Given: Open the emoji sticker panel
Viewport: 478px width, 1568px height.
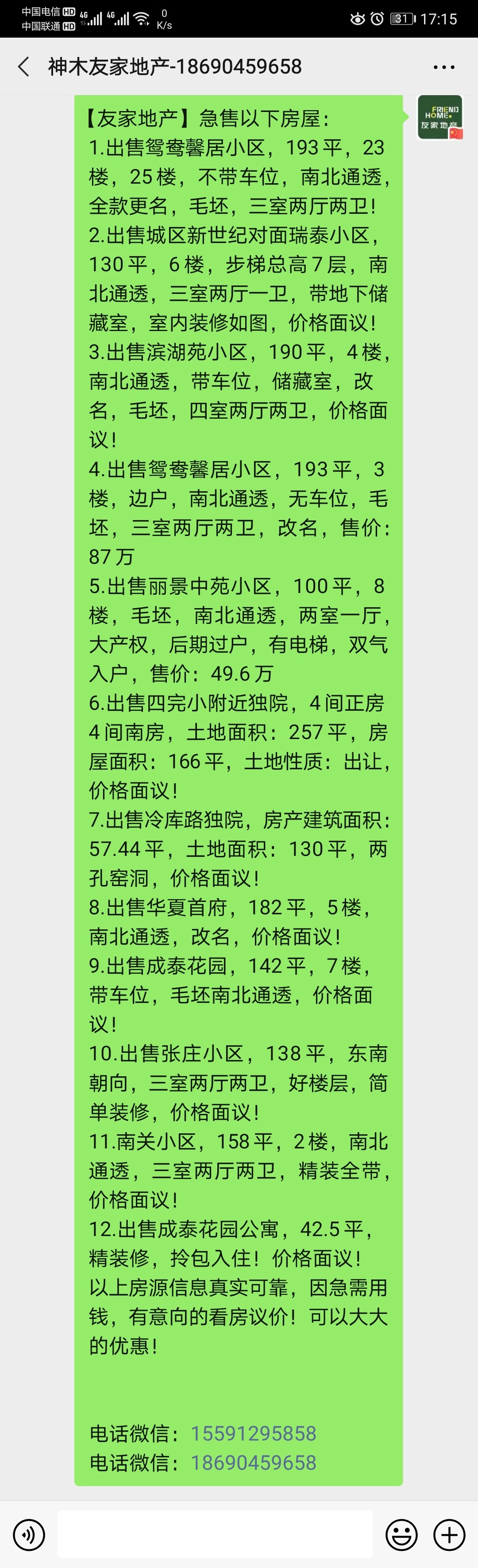Looking at the screenshot, I should pyautogui.click(x=401, y=1534).
